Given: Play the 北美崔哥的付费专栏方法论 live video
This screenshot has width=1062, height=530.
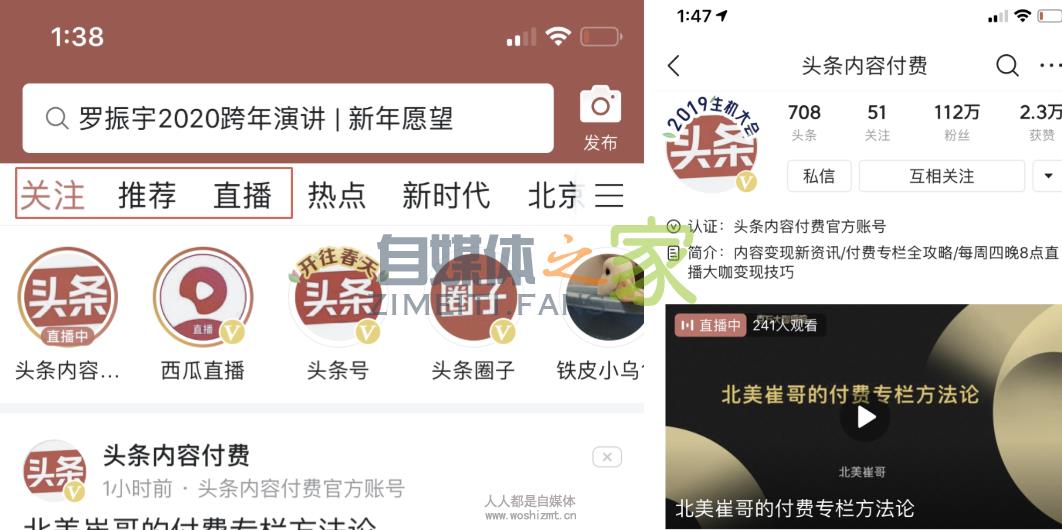Looking at the screenshot, I should click(865, 417).
